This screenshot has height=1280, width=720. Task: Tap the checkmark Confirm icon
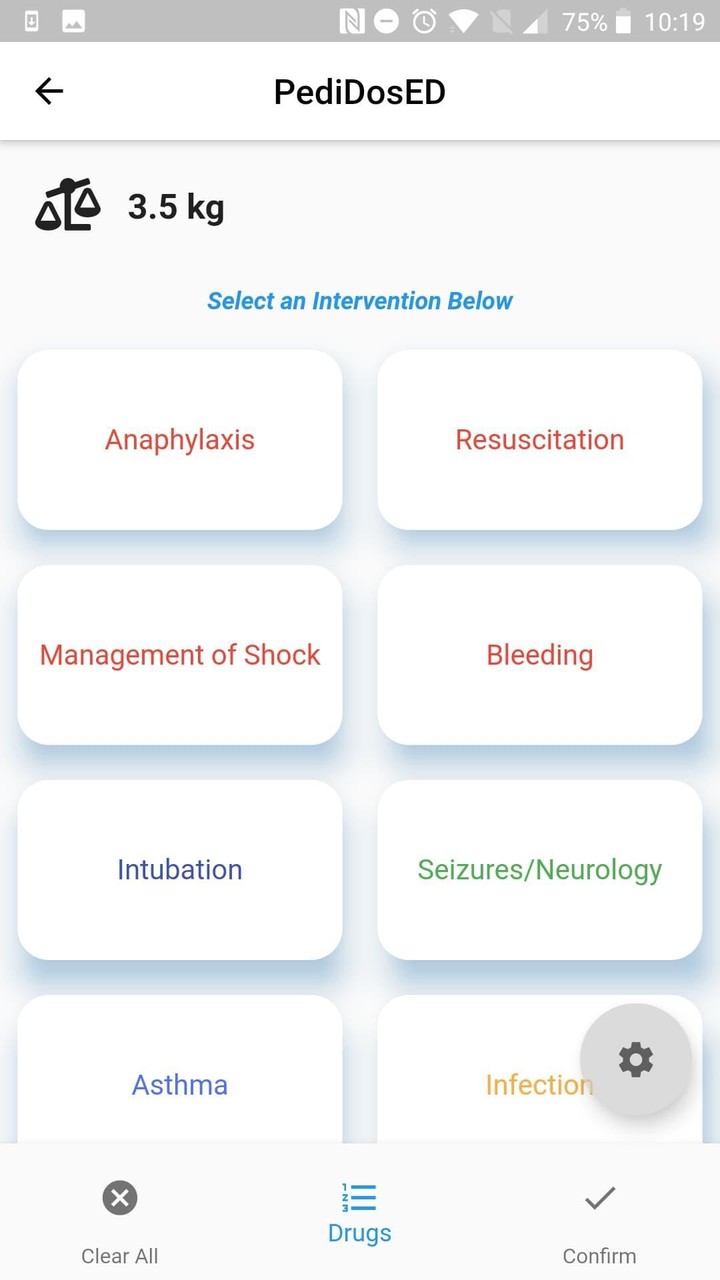pos(599,1196)
